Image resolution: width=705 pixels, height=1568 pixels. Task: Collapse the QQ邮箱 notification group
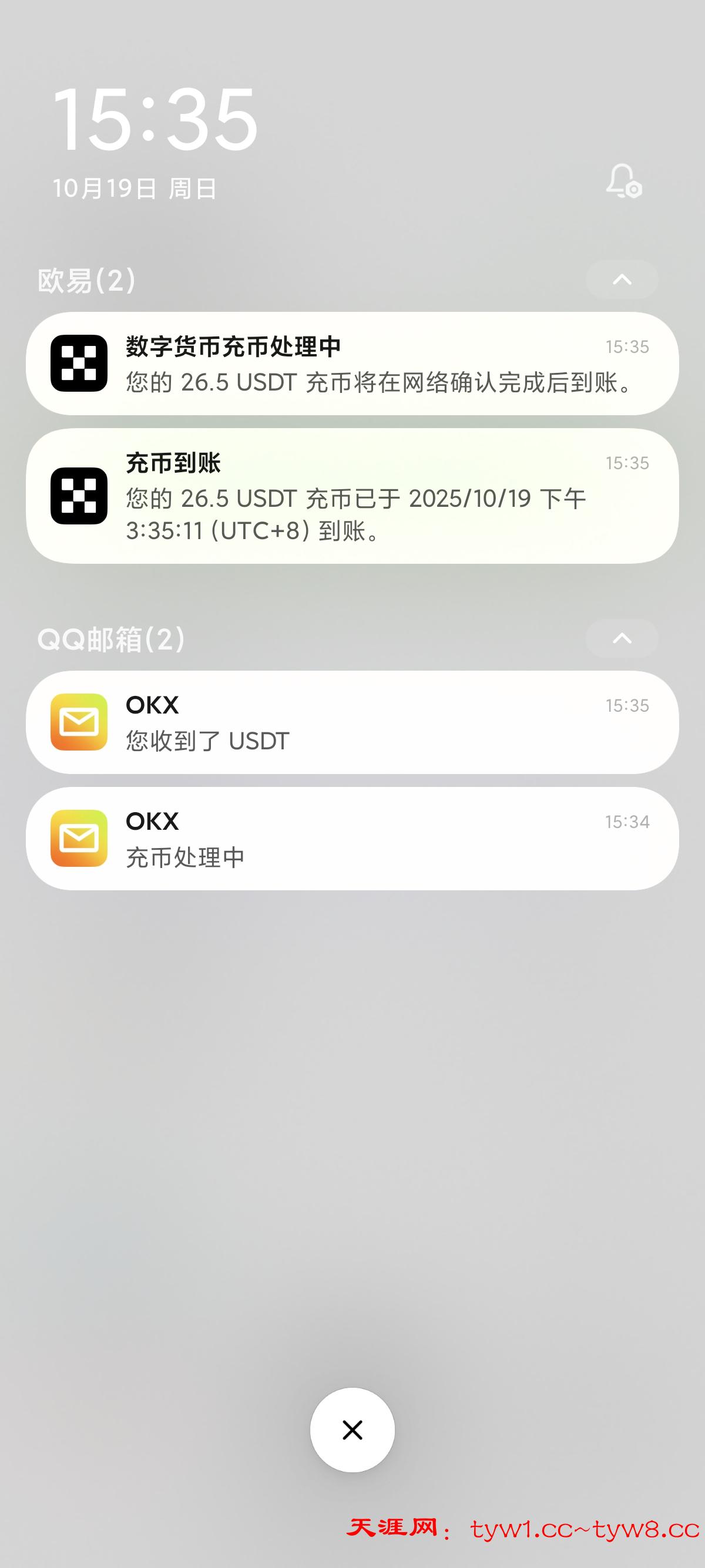[x=622, y=638]
